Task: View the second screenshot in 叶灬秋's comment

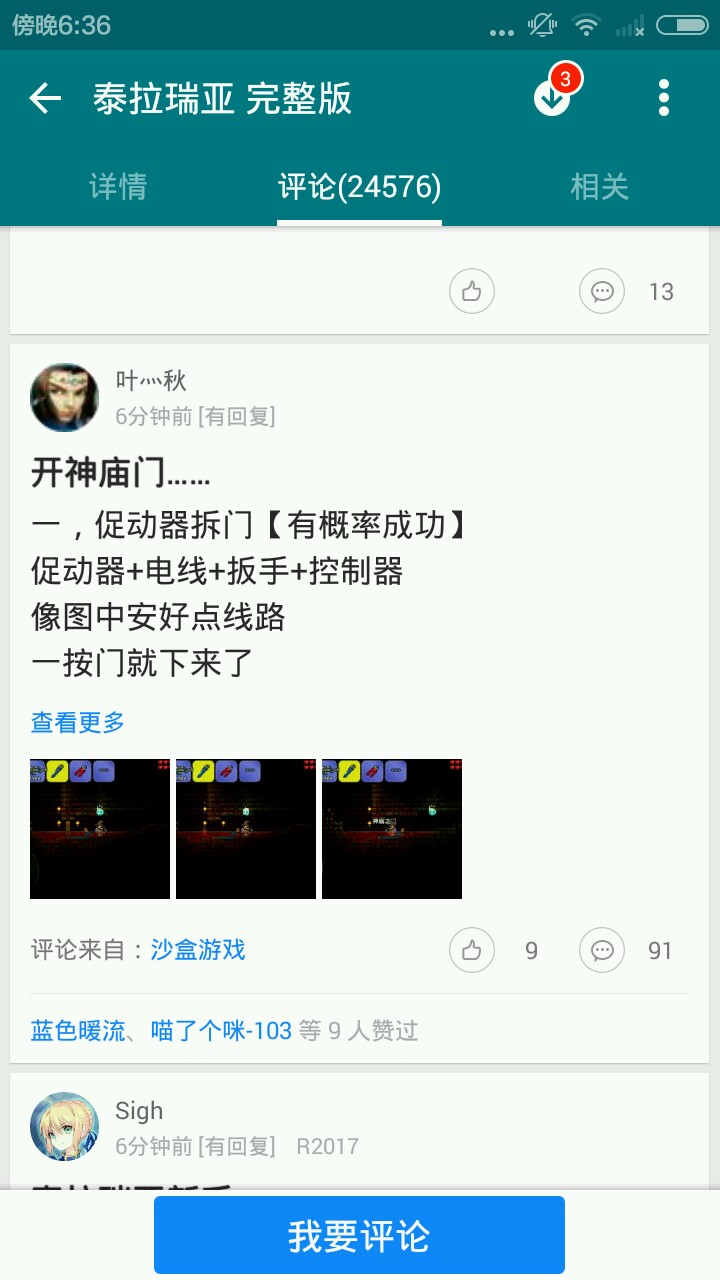Action: (x=246, y=829)
